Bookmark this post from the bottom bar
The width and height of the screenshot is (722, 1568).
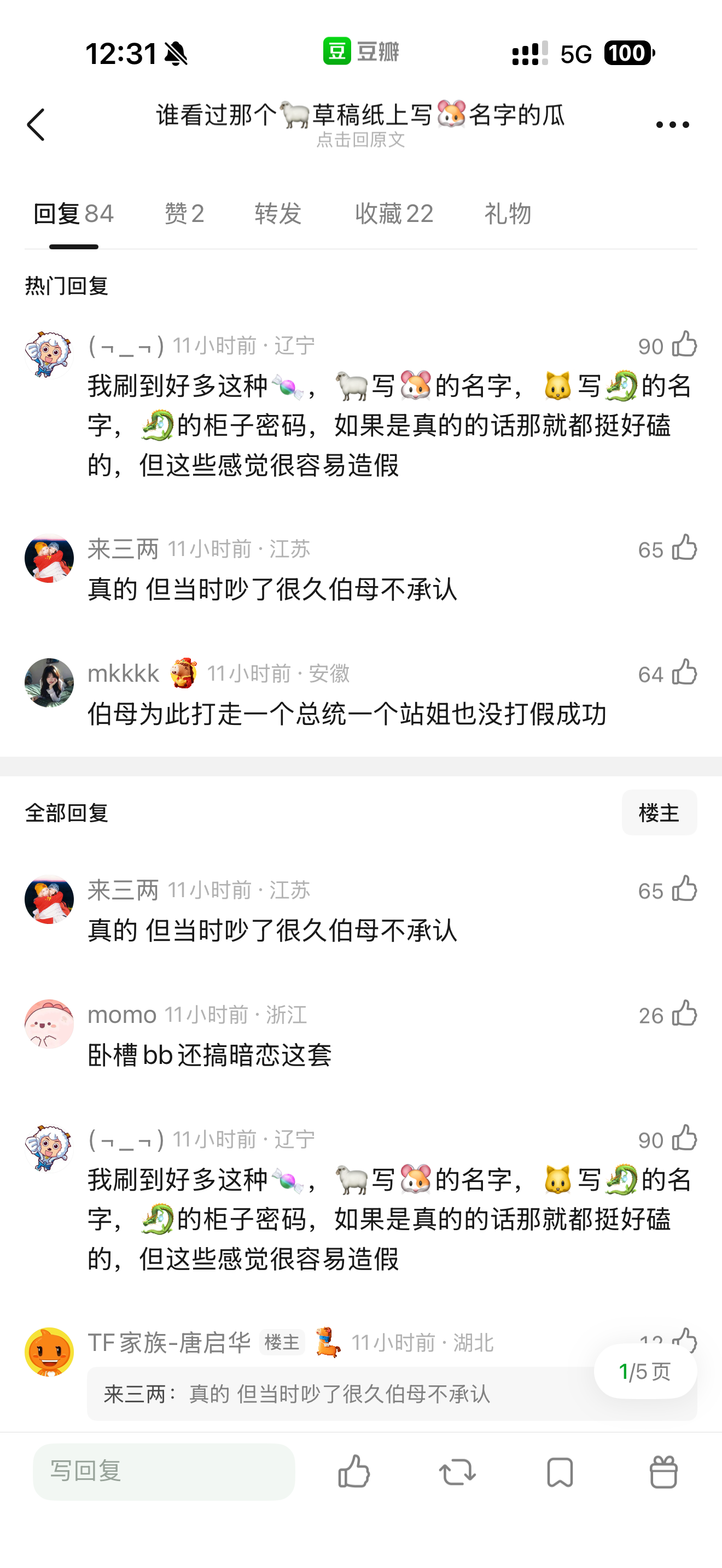pyautogui.click(x=560, y=1472)
